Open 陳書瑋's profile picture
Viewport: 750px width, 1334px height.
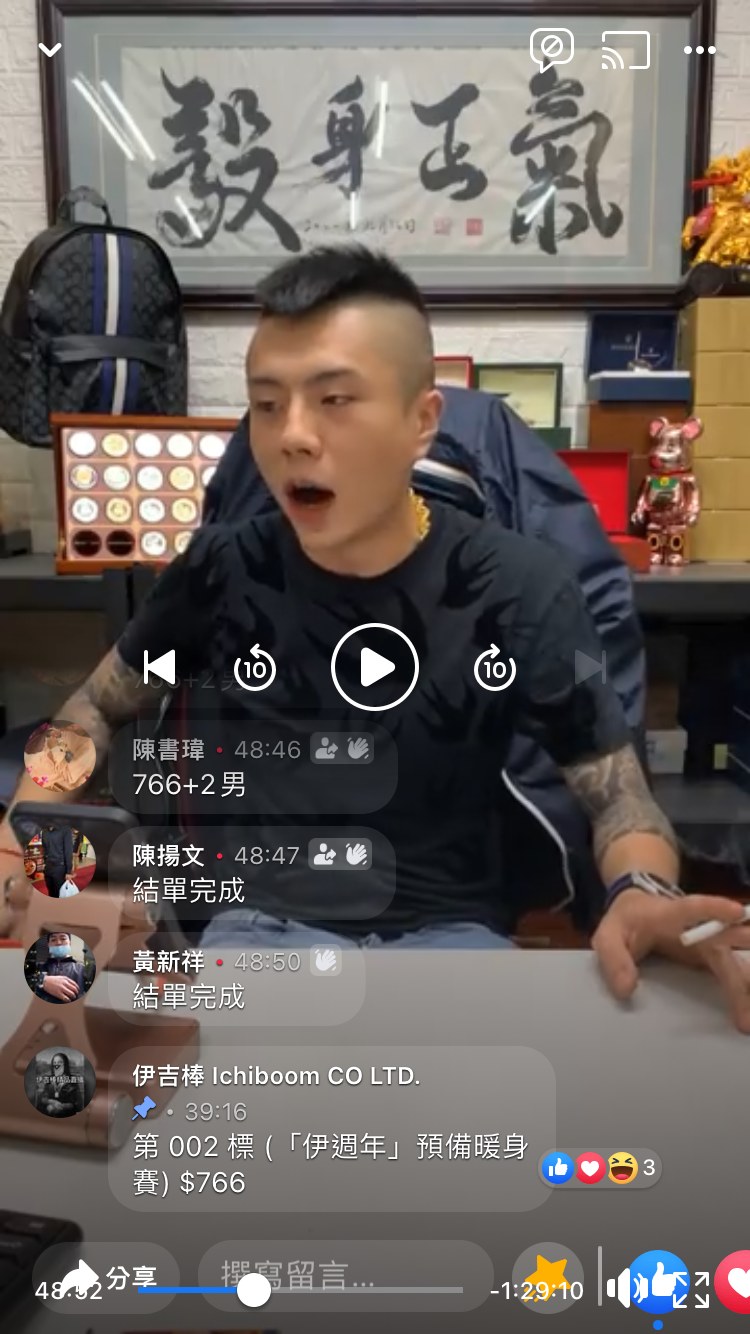[60, 756]
